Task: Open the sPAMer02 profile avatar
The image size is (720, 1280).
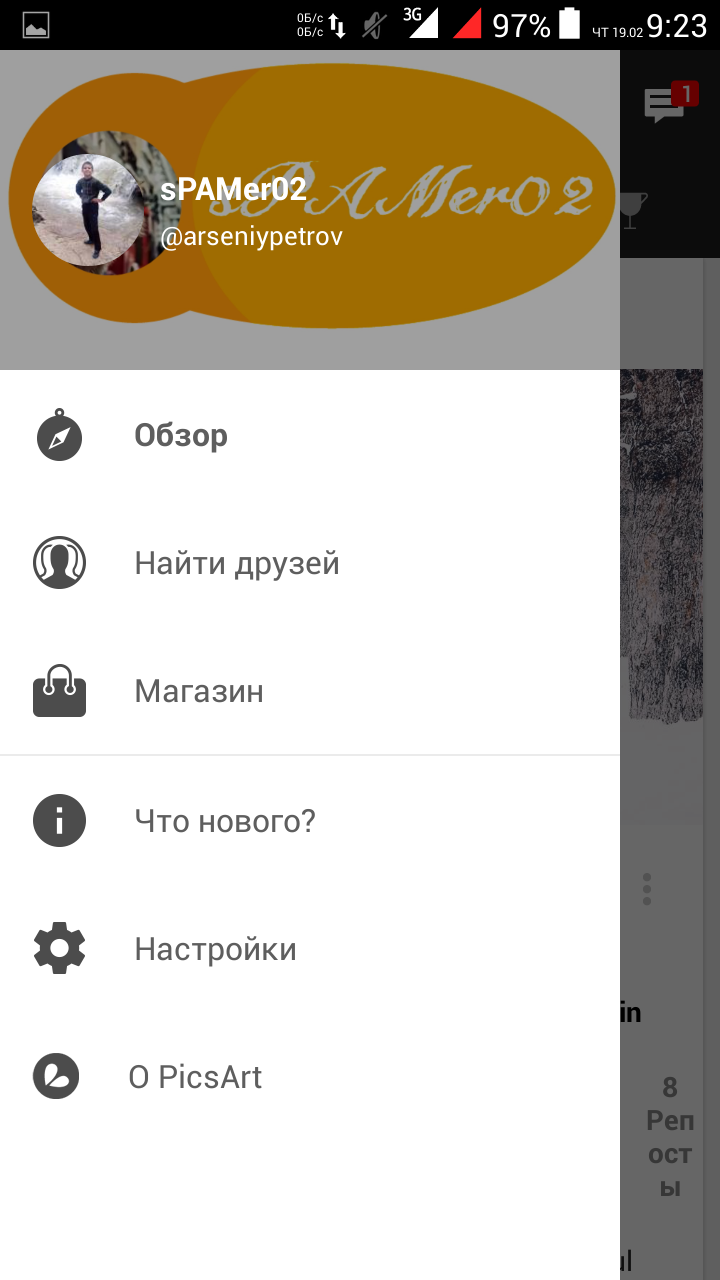Action: click(88, 203)
